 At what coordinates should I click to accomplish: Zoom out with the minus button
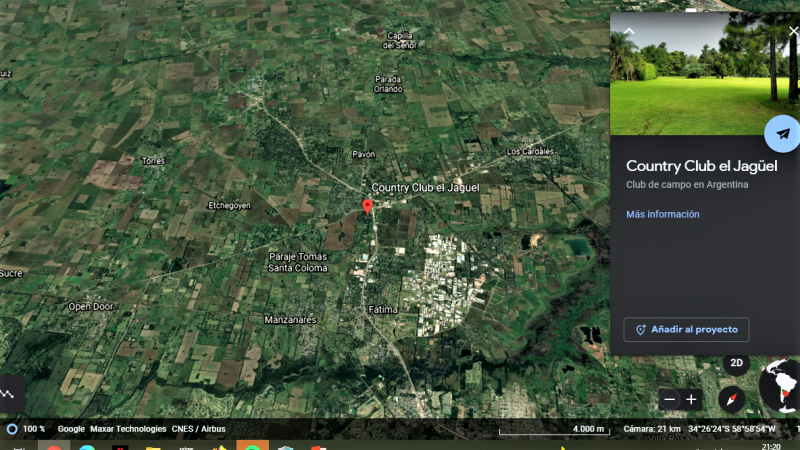tap(670, 399)
